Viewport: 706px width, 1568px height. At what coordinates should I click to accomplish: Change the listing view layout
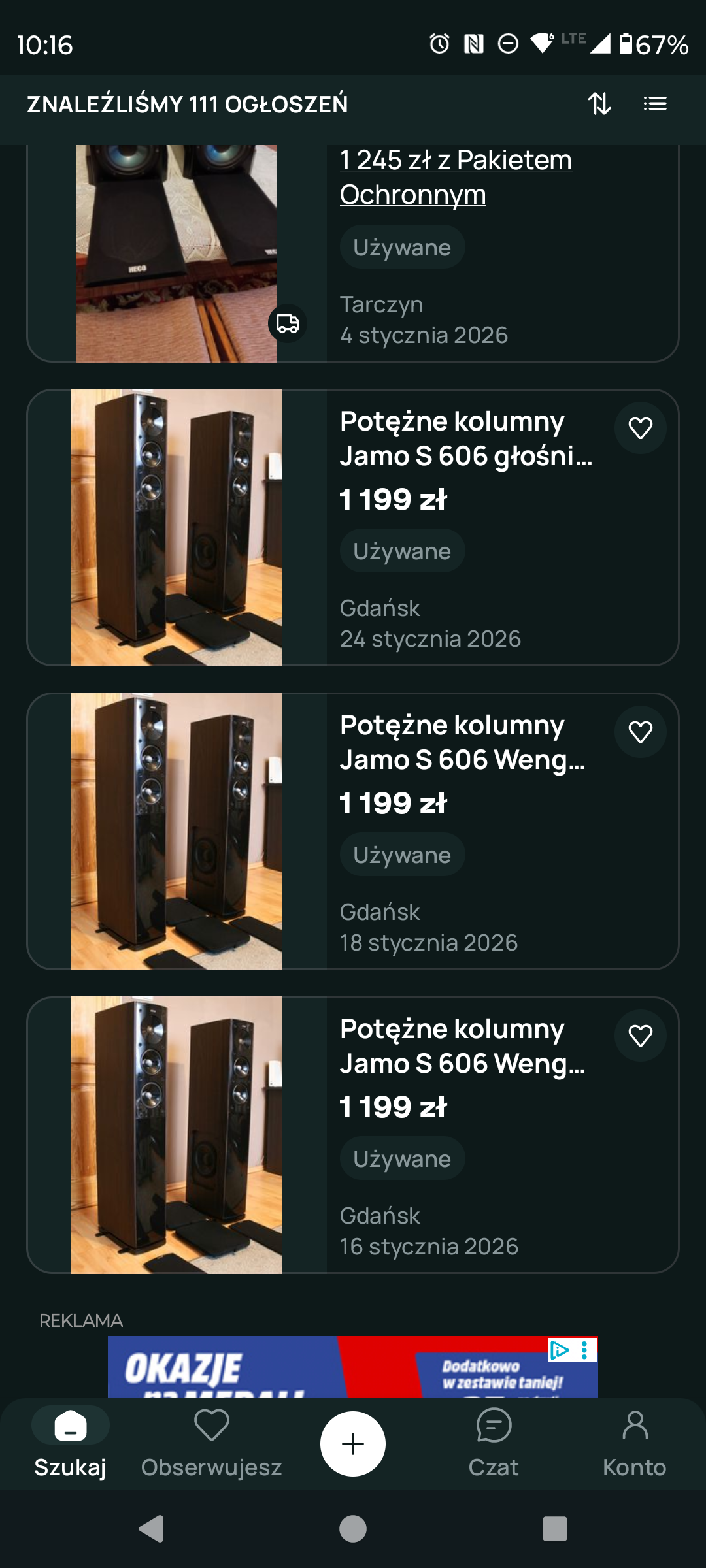[x=654, y=104]
